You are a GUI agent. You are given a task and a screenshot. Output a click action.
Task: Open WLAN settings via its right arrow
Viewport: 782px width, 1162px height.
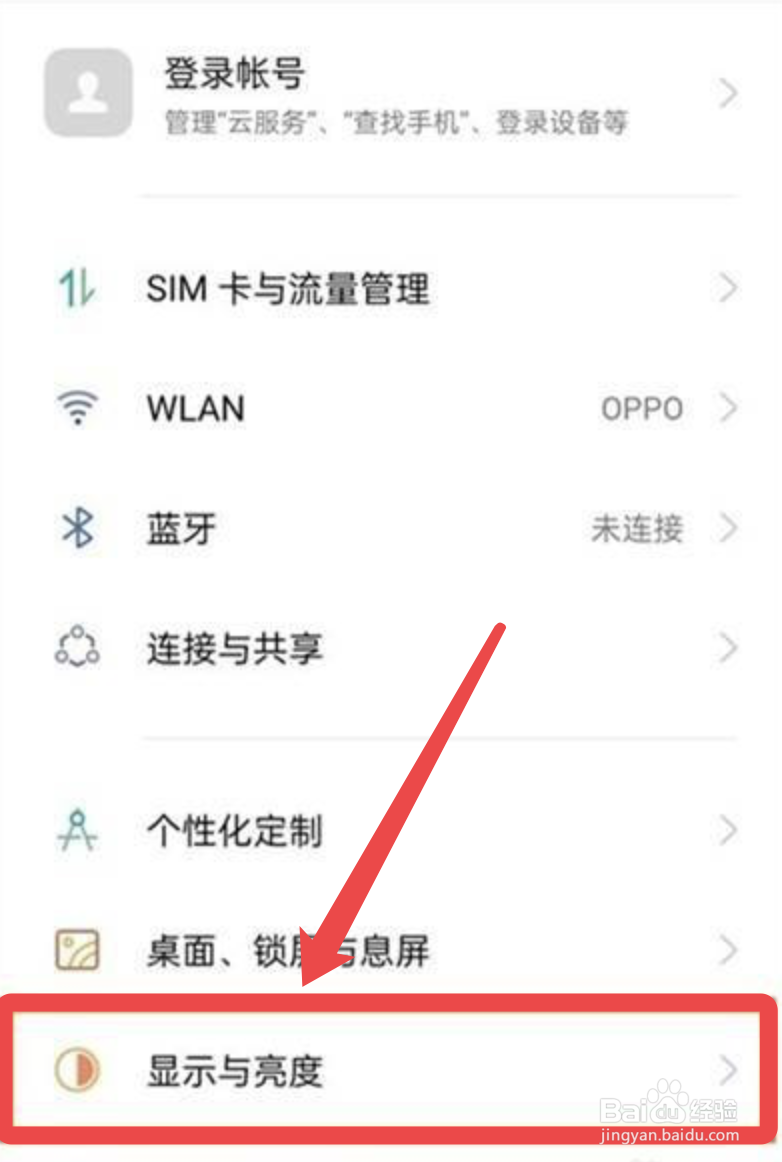(728, 408)
